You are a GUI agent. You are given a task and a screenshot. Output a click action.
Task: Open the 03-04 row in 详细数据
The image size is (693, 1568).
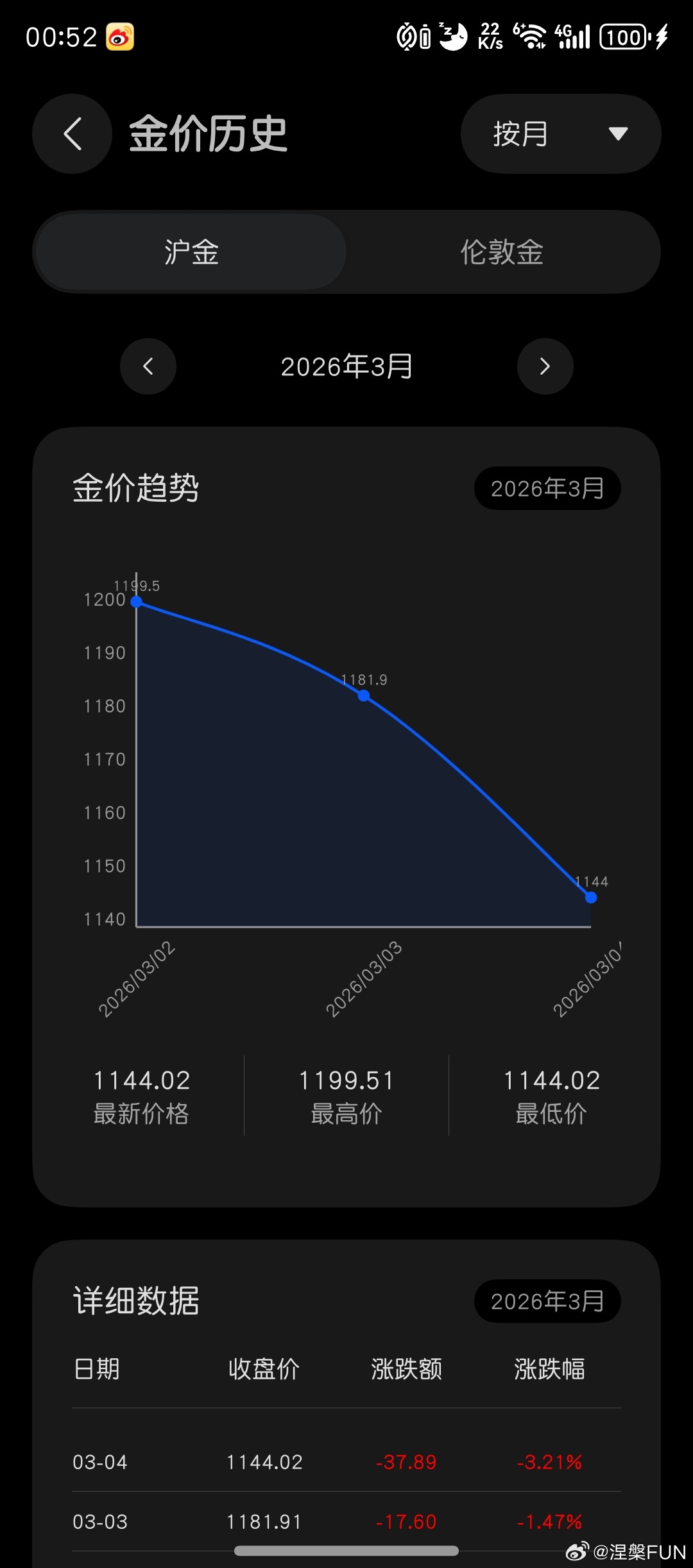point(346,1462)
